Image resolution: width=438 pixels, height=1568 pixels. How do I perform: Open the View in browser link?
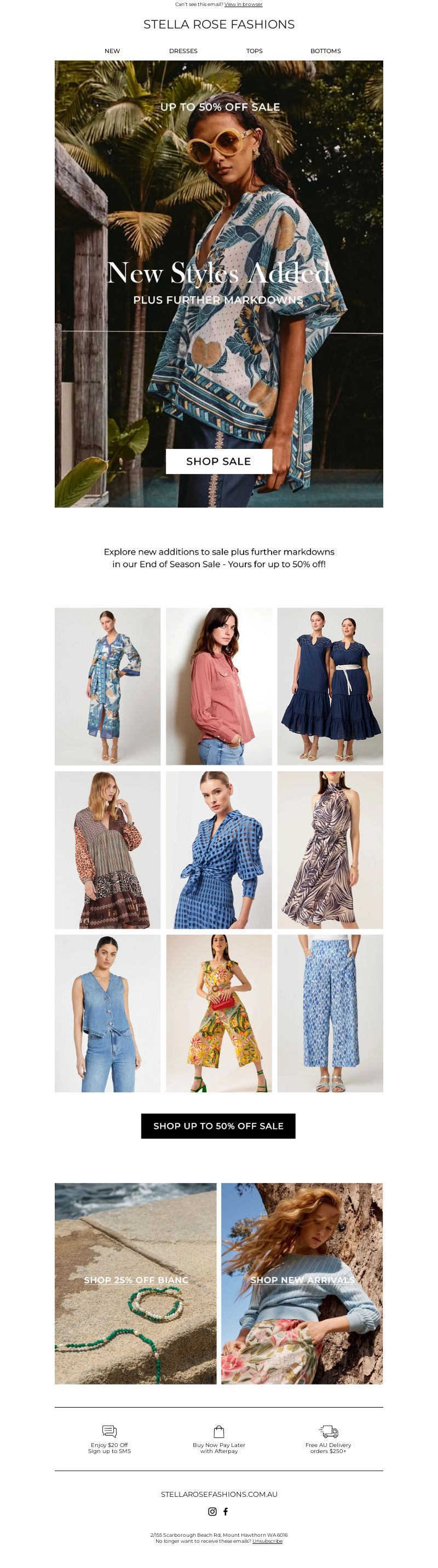pos(243,4)
